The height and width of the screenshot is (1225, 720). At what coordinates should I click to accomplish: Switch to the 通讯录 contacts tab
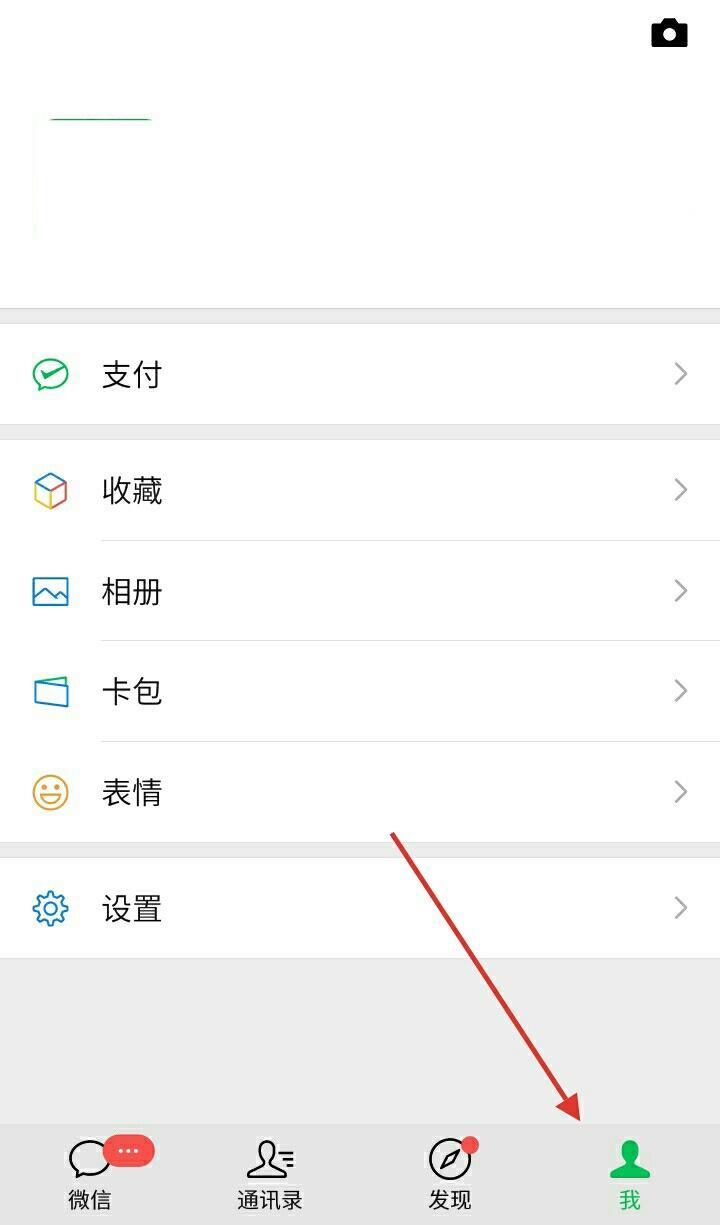270,1175
